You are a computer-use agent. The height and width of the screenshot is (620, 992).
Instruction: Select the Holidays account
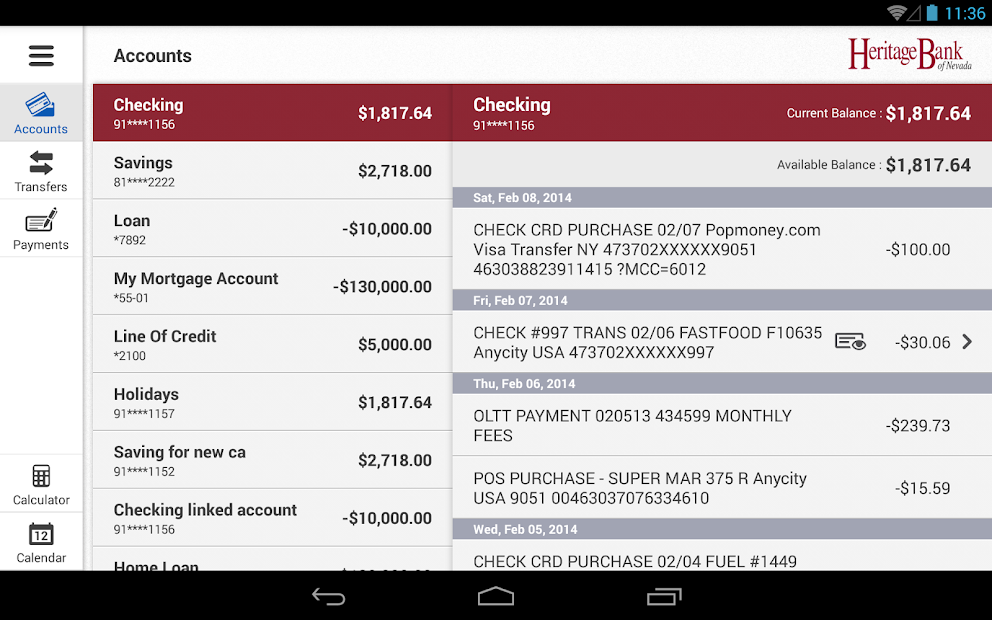click(x=272, y=402)
